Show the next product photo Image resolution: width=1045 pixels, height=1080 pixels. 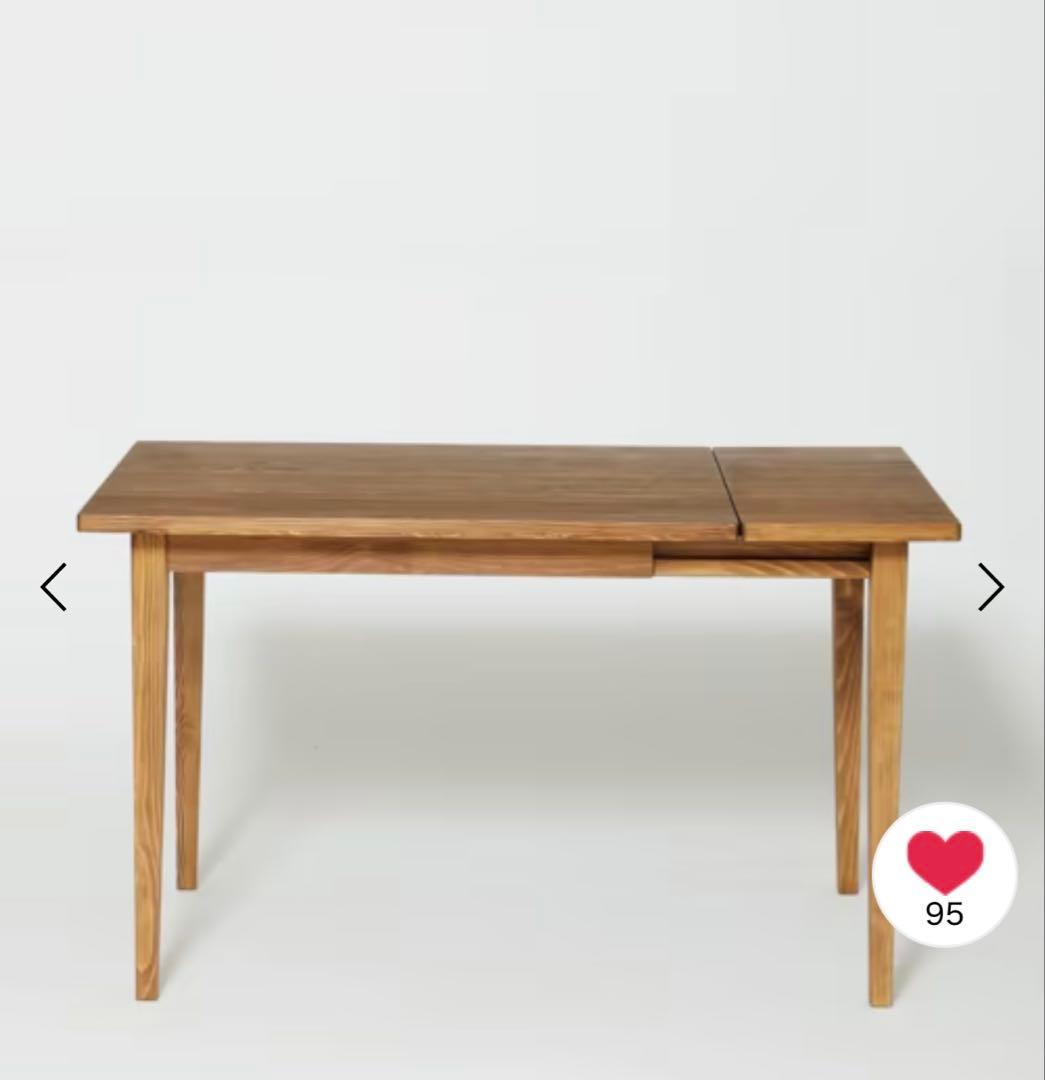[990, 587]
